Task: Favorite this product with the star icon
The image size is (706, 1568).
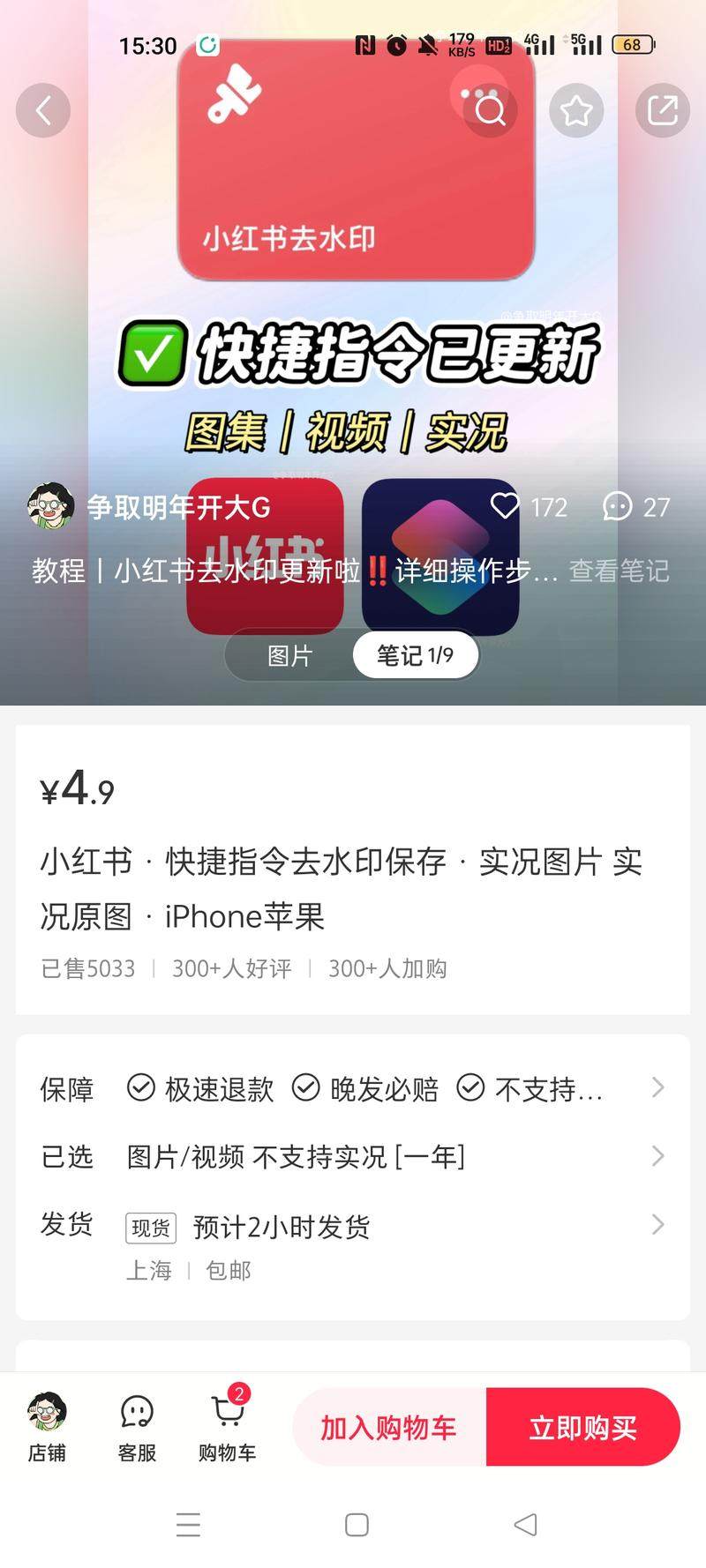Action: click(576, 110)
